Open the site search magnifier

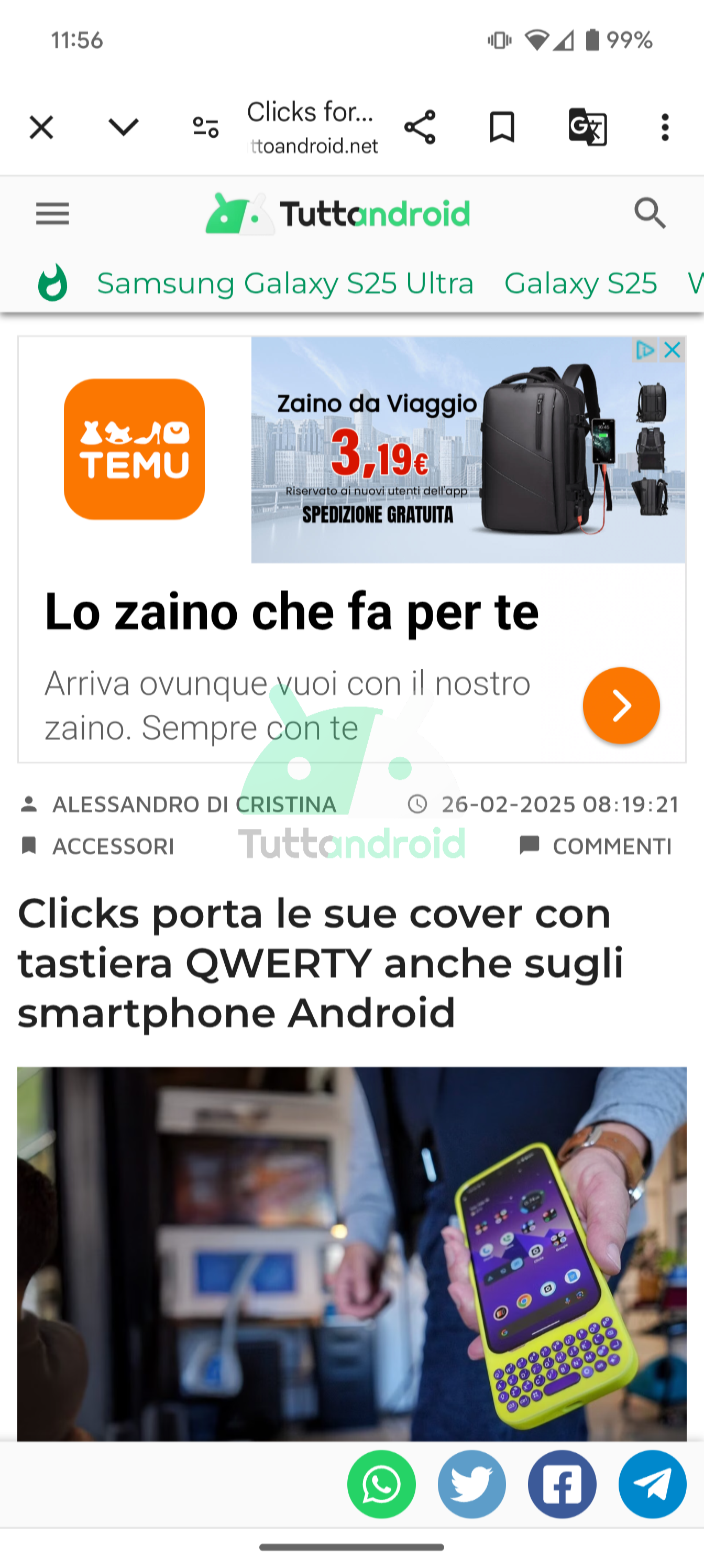point(650,214)
